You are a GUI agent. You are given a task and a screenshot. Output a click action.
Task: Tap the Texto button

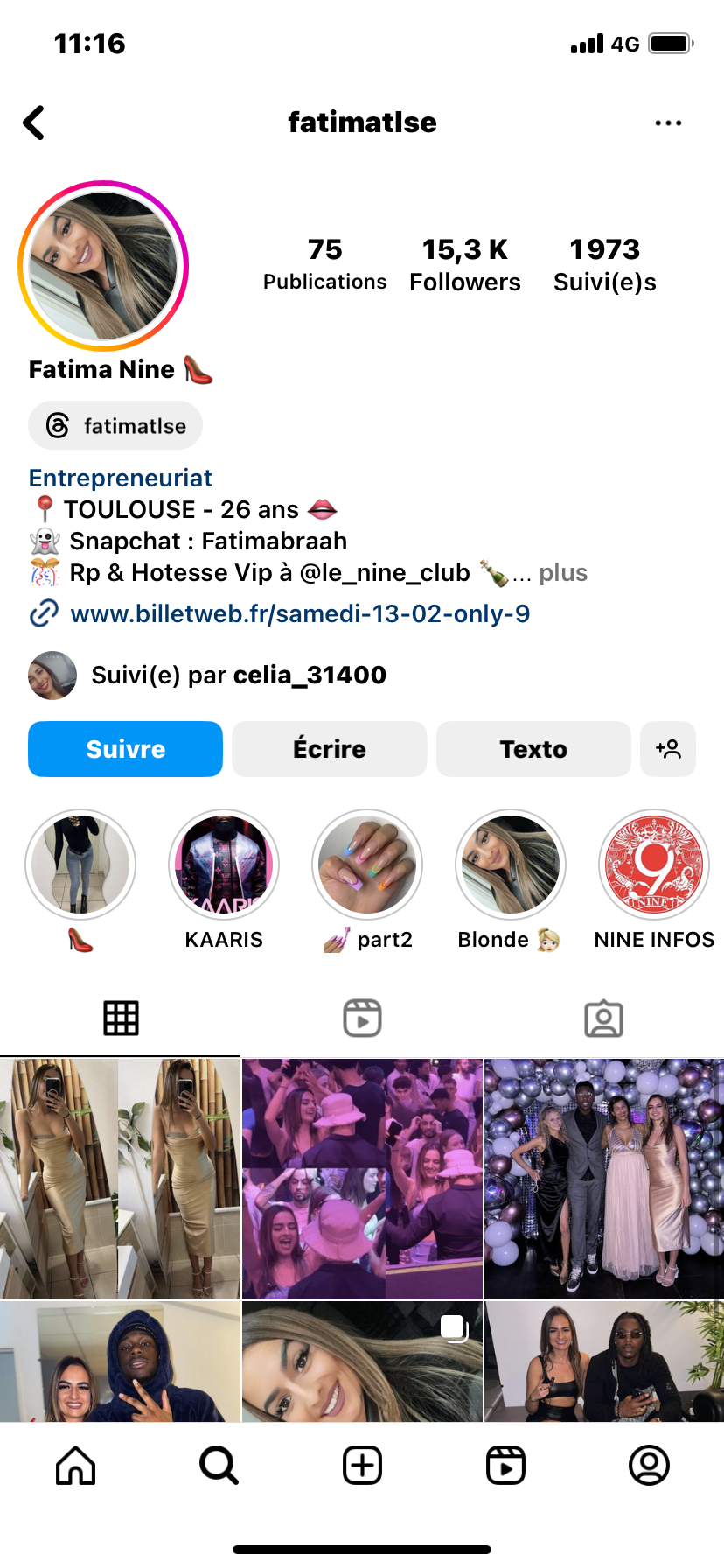click(x=533, y=749)
